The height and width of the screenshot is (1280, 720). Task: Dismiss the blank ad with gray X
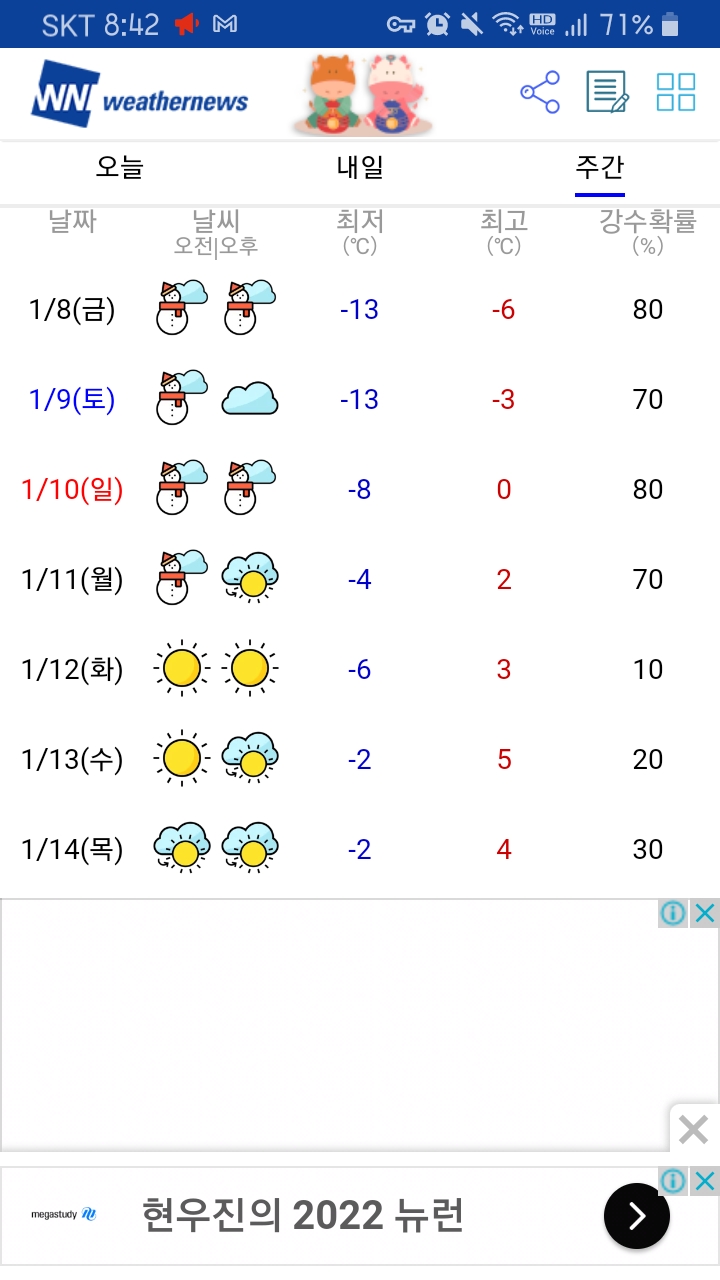pyautogui.click(x=693, y=1130)
